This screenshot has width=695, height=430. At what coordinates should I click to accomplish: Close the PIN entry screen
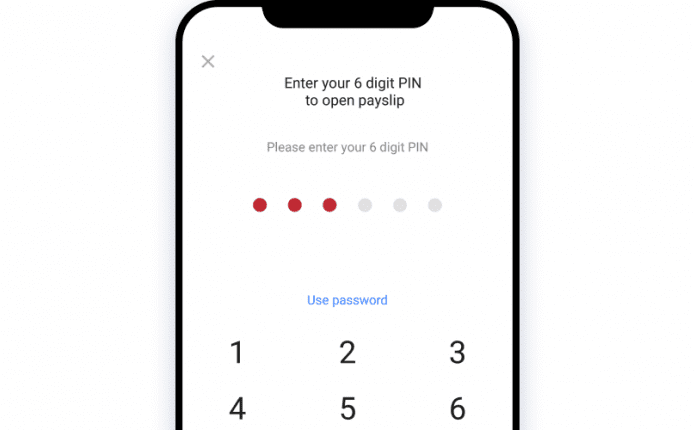click(x=208, y=62)
